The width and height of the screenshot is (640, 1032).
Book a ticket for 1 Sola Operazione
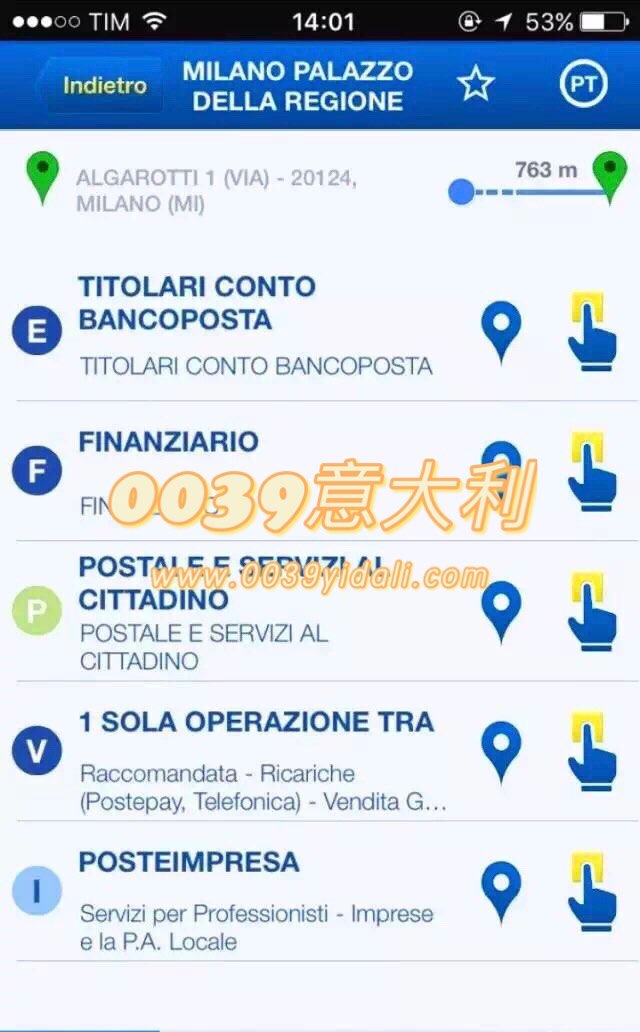coord(591,752)
